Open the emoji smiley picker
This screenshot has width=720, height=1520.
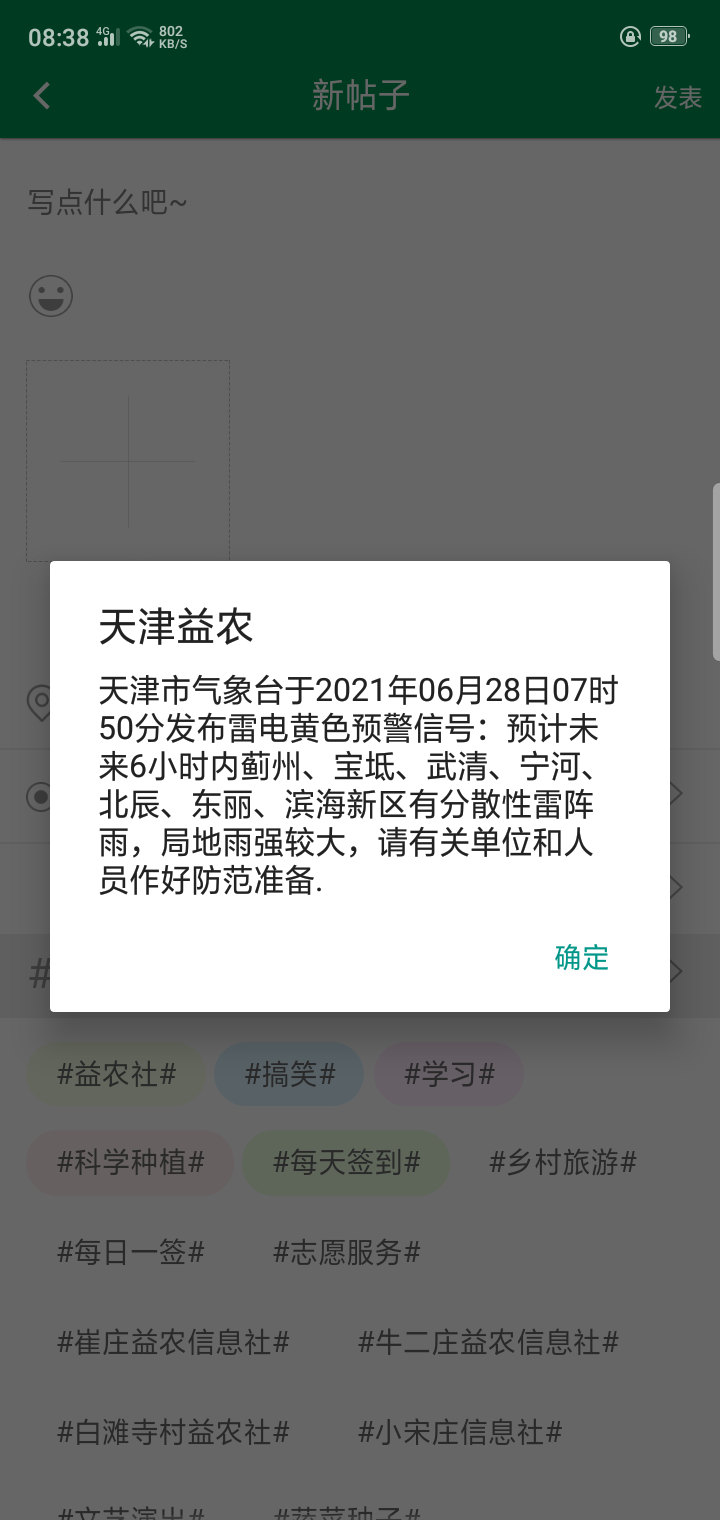pyautogui.click(x=51, y=296)
